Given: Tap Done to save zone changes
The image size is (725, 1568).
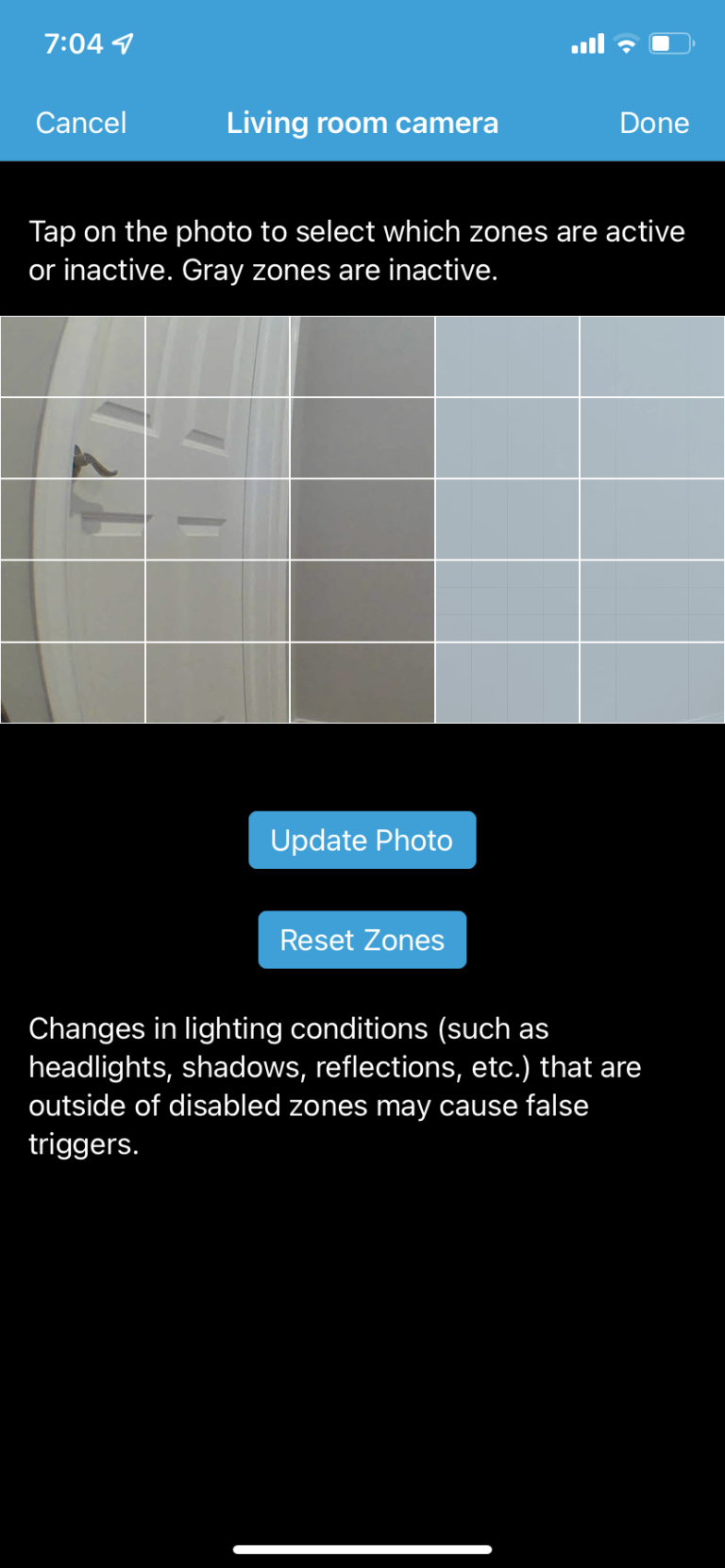Looking at the screenshot, I should (654, 123).
